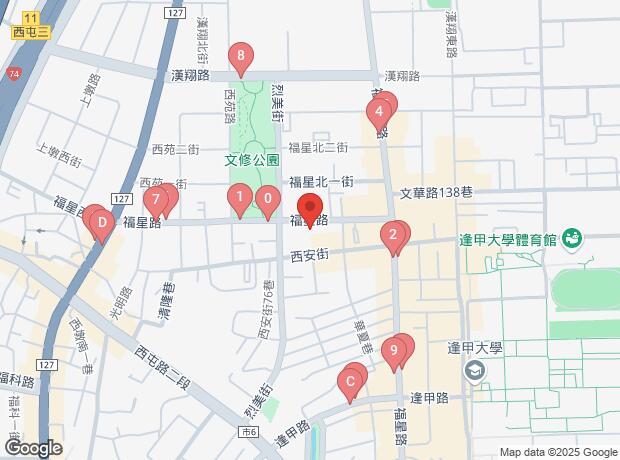Open the pin labeled C
Image resolution: width=620 pixels, height=460 pixels.
(351, 382)
